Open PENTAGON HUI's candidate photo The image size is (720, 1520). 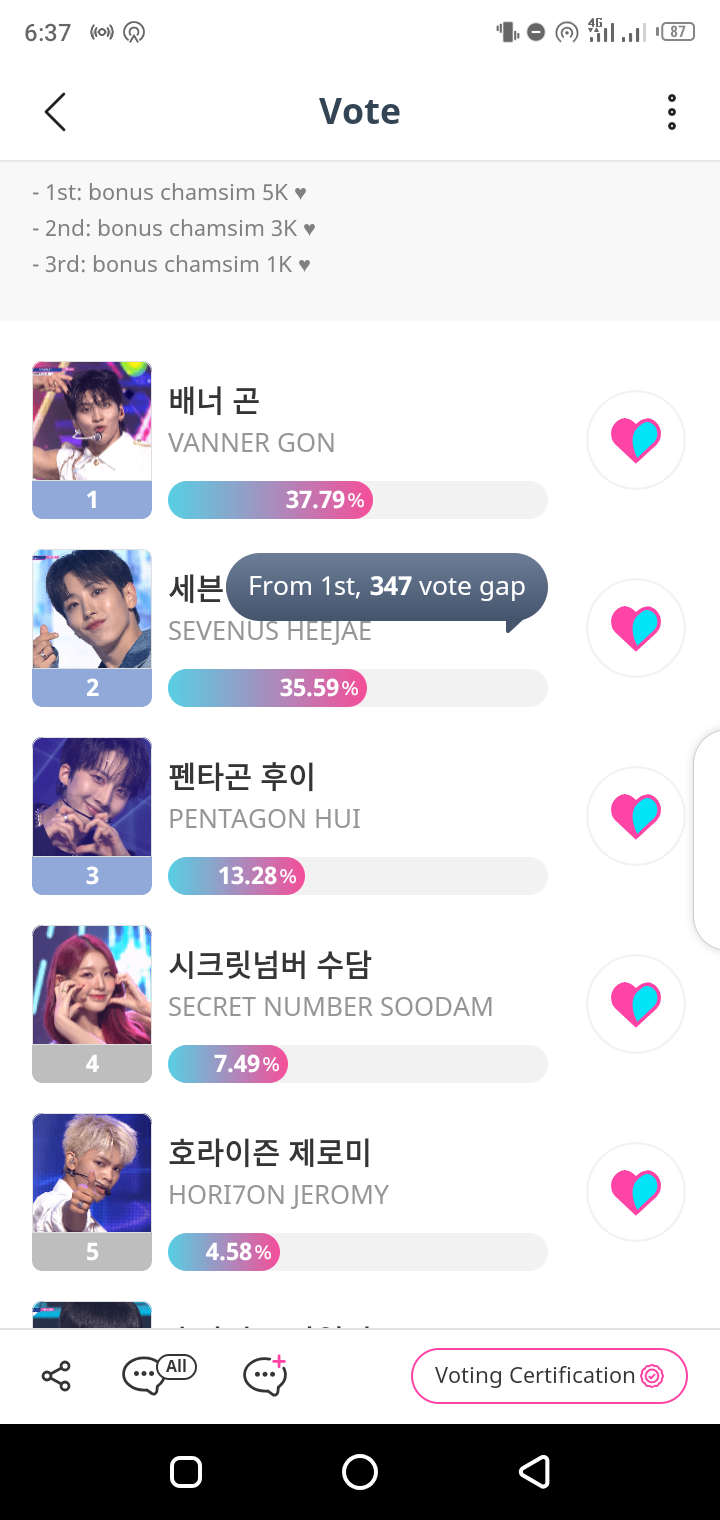click(x=92, y=798)
